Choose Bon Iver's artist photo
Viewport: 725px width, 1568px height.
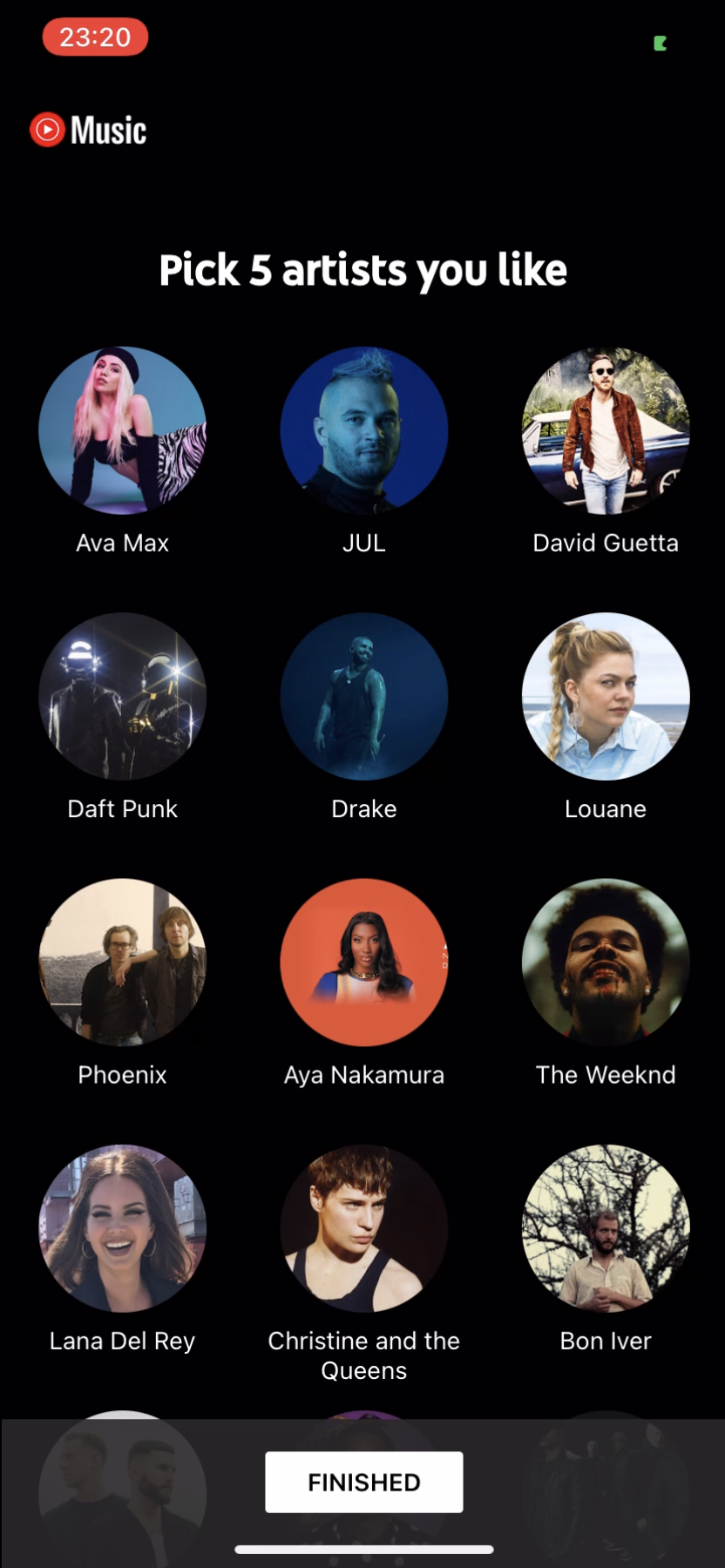pos(605,1228)
